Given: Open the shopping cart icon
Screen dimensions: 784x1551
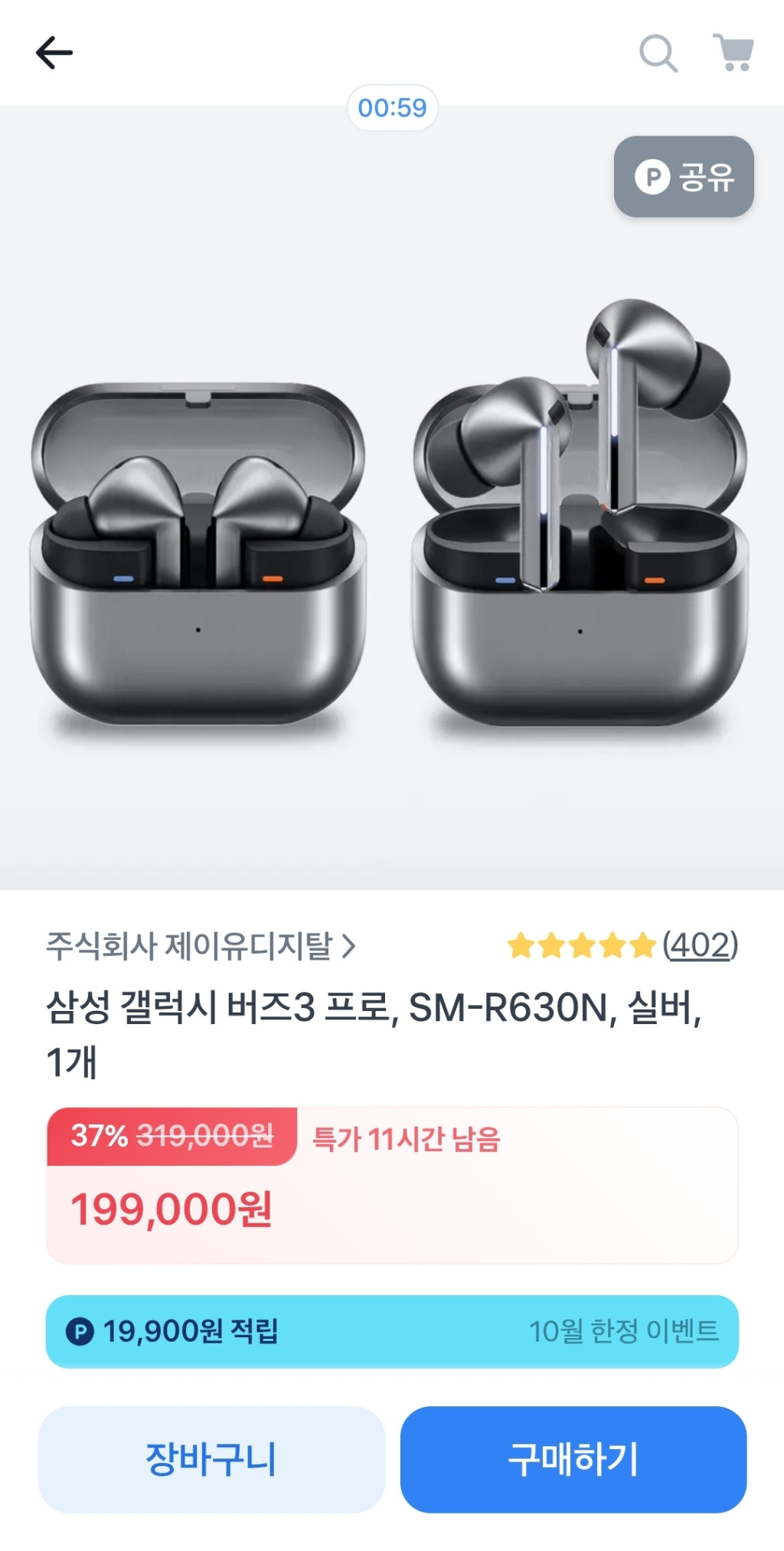Looking at the screenshot, I should [733, 53].
